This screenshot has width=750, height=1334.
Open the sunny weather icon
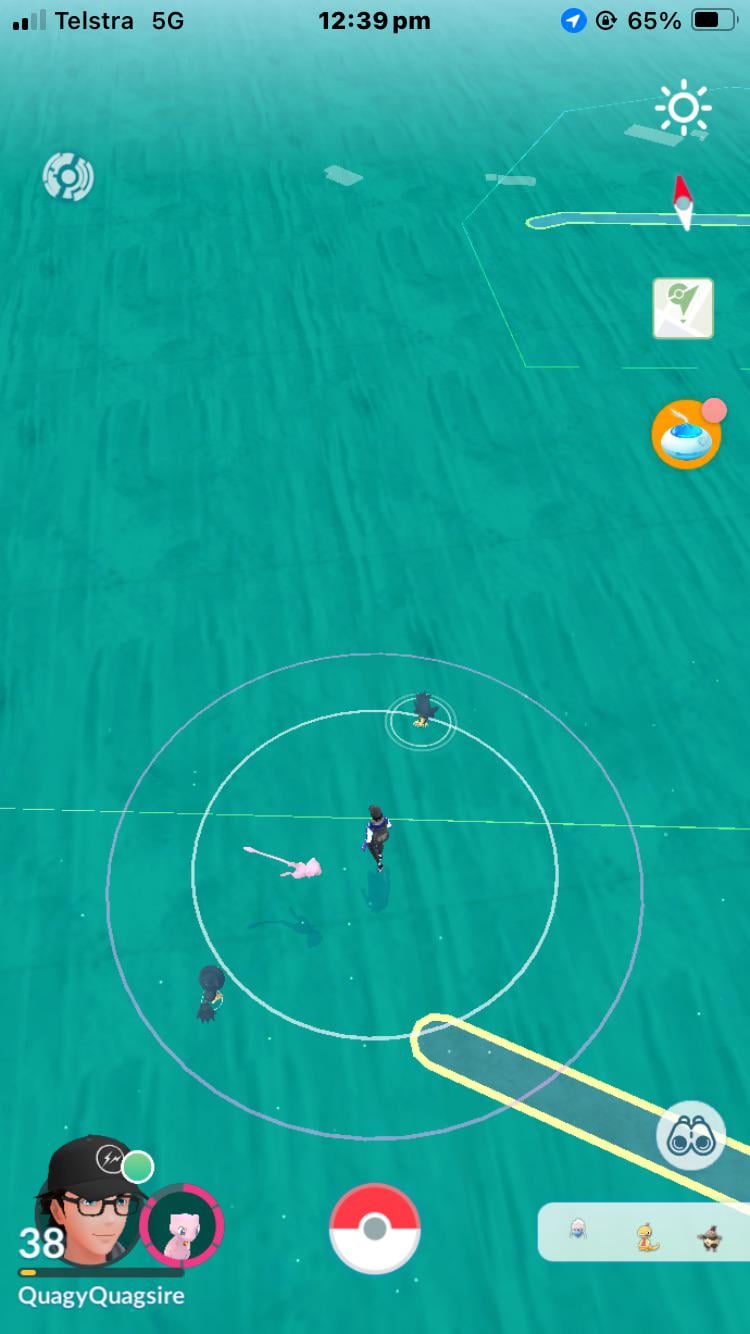(x=683, y=107)
